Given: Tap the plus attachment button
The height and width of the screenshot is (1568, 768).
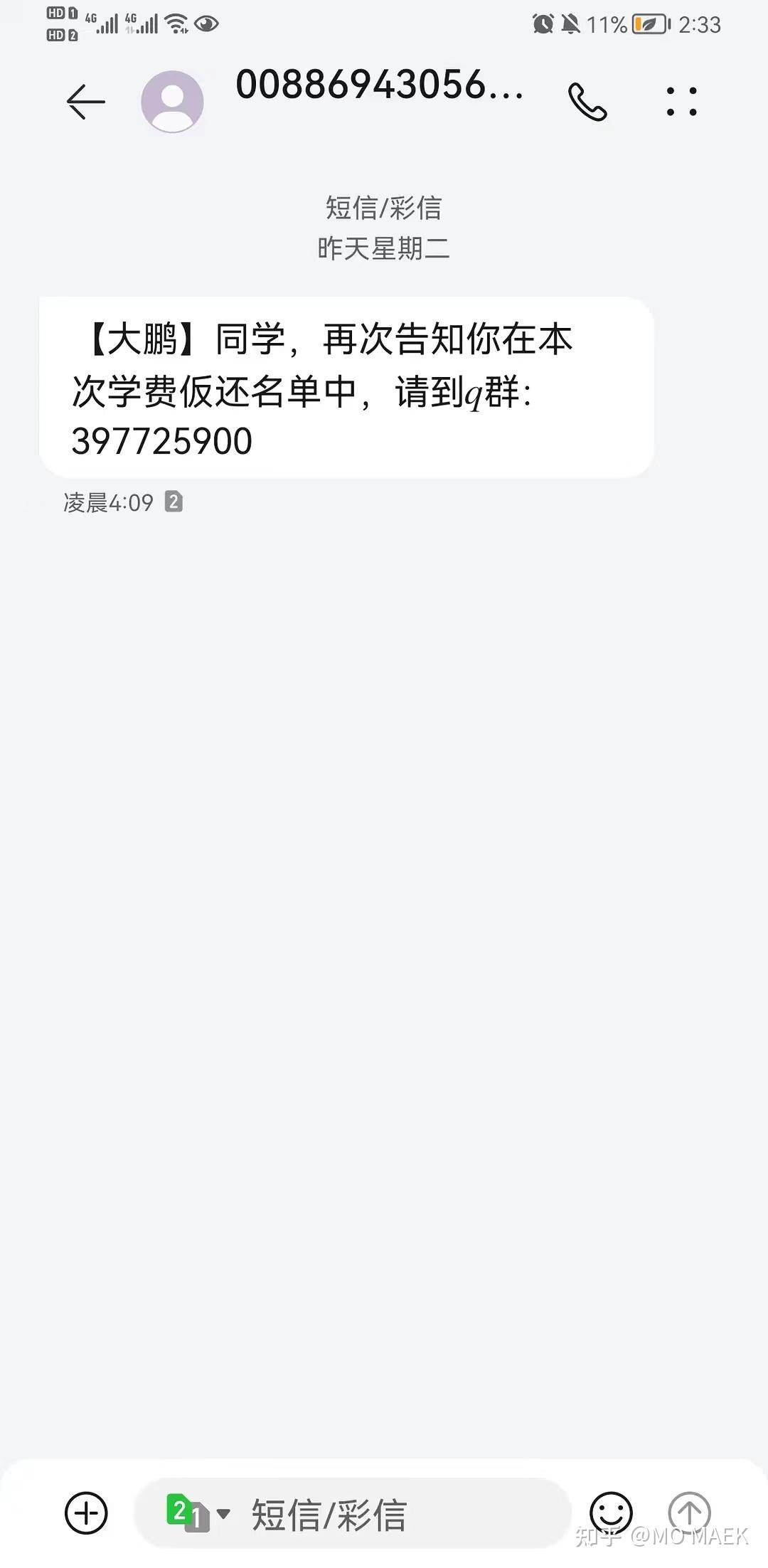Looking at the screenshot, I should [x=86, y=1512].
